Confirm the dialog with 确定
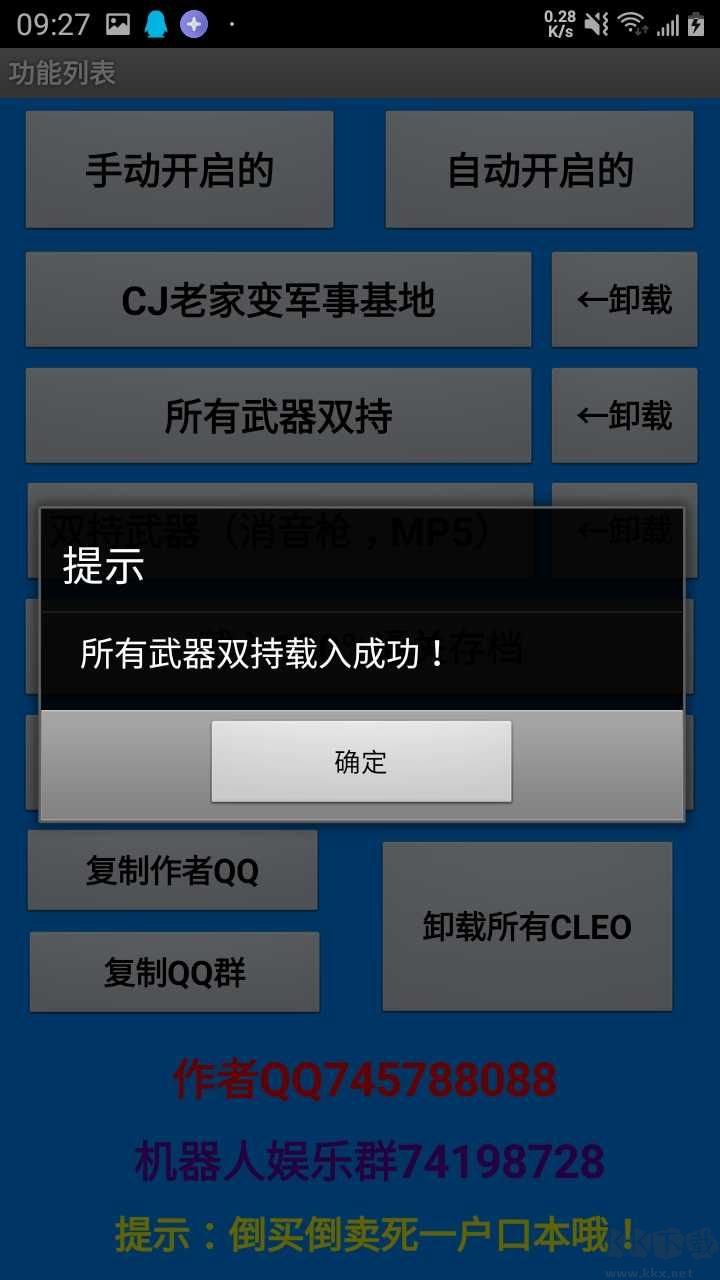The width and height of the screenshot is (720, 1280). [361, 761]
